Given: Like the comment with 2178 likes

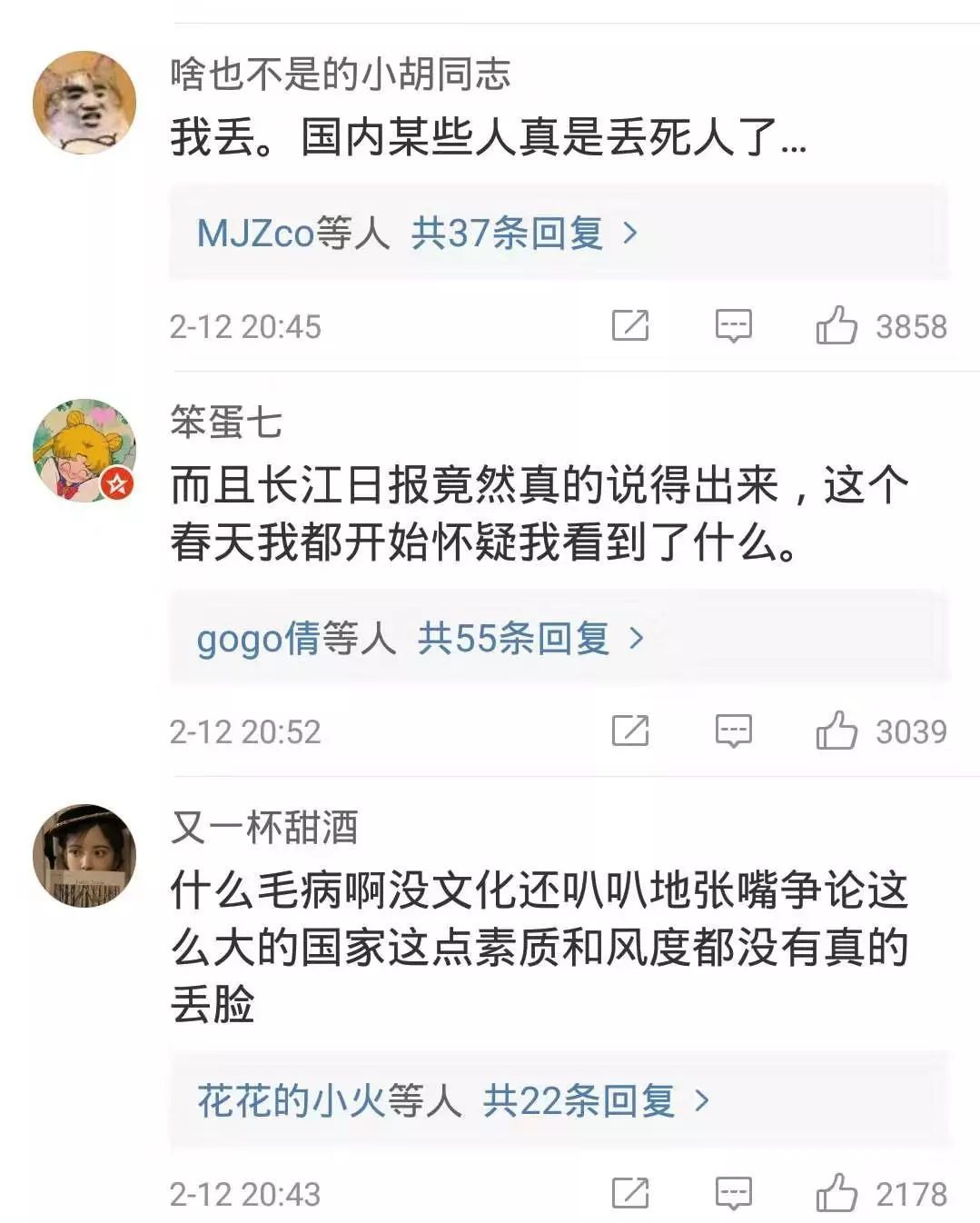Looking at the screenshot, I should (836, 1193).
